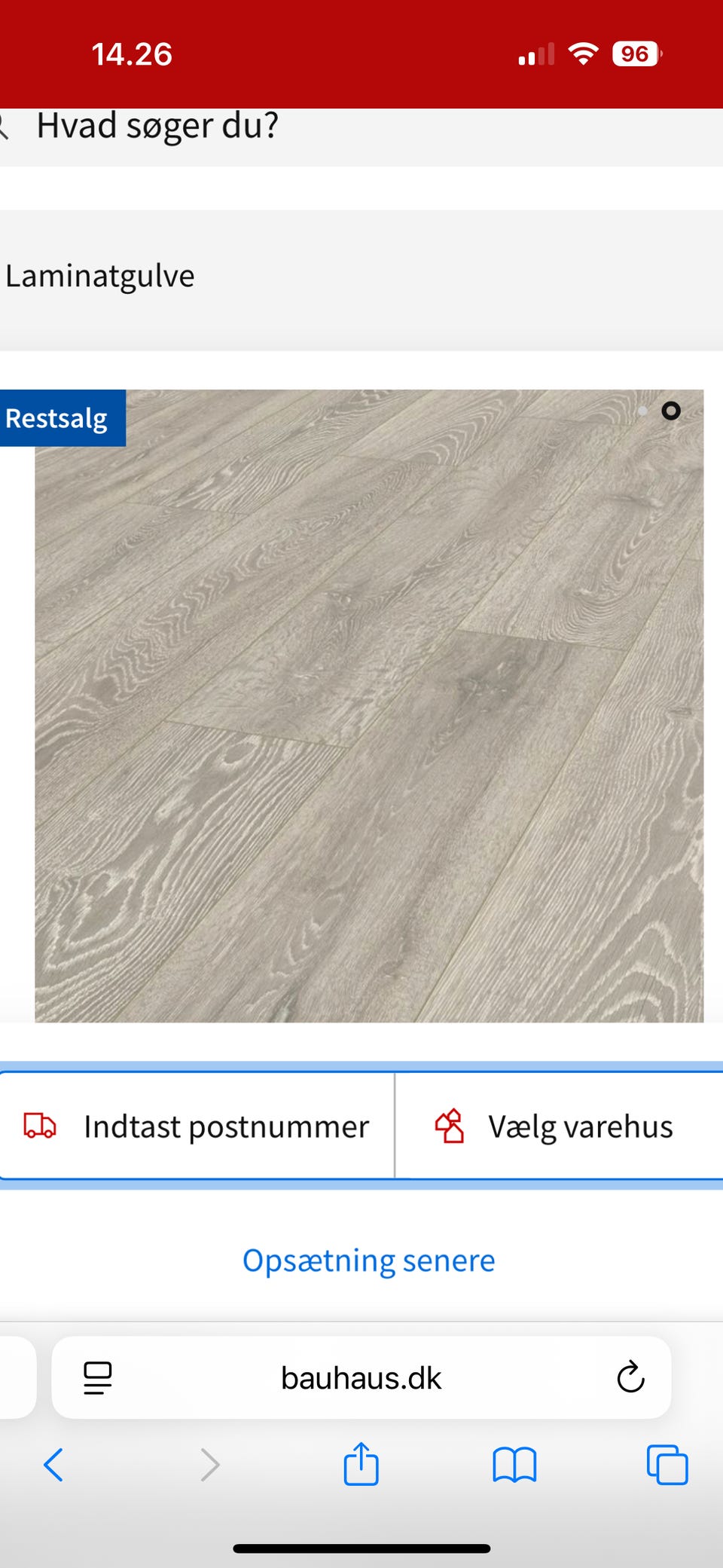Open the Share sheet icon
This screenshot has width=723, height=1568.
[x=362, y=1465]
